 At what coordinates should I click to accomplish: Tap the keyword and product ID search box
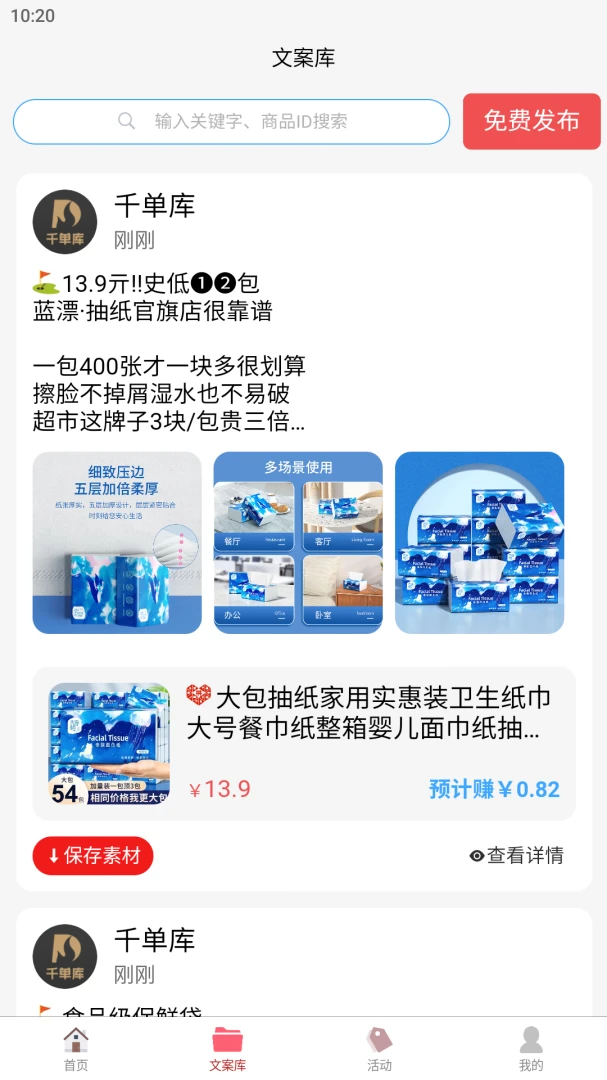[x=232, y=121]
